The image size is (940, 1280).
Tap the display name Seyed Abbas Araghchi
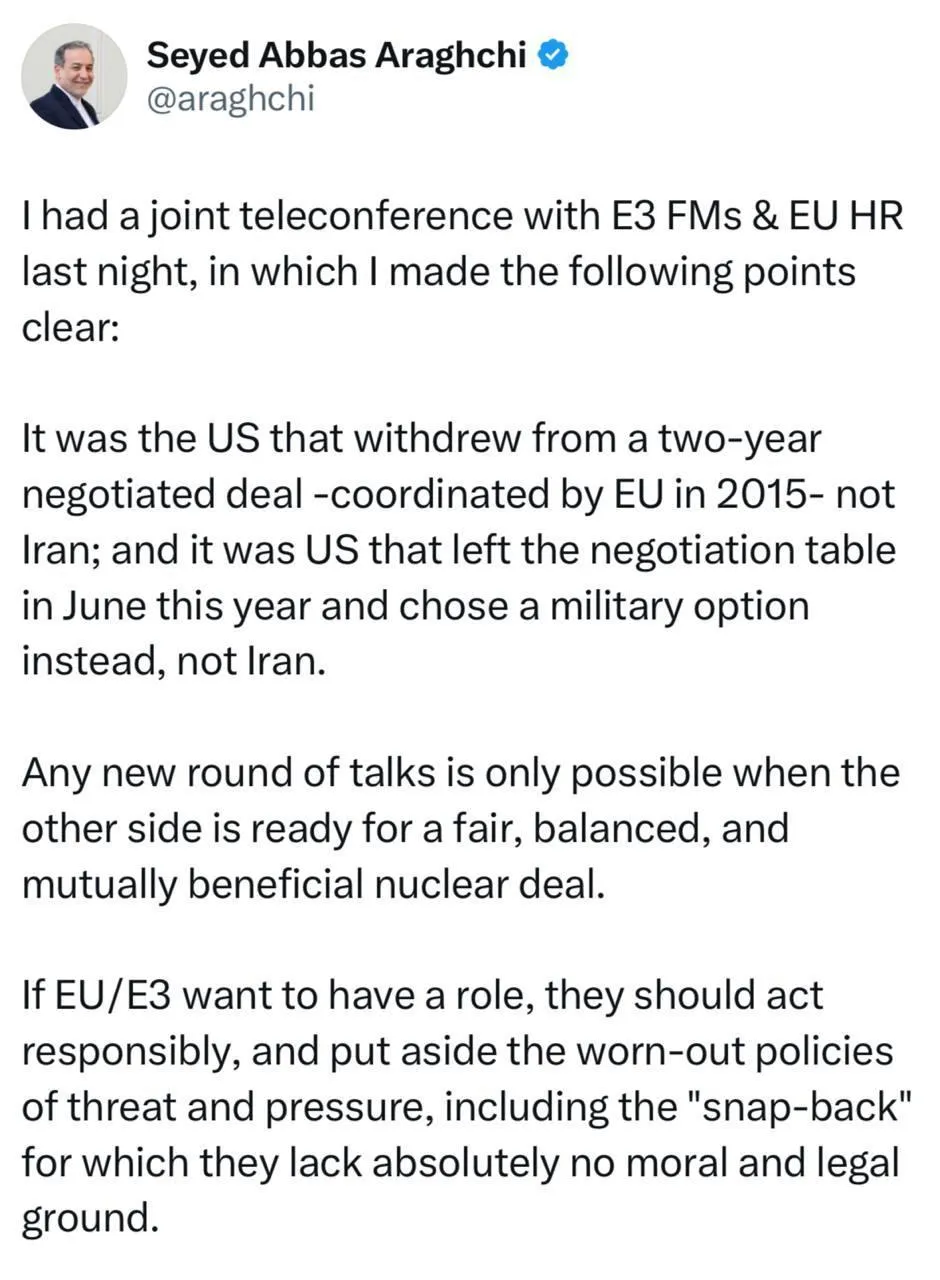tap(336, 55)
